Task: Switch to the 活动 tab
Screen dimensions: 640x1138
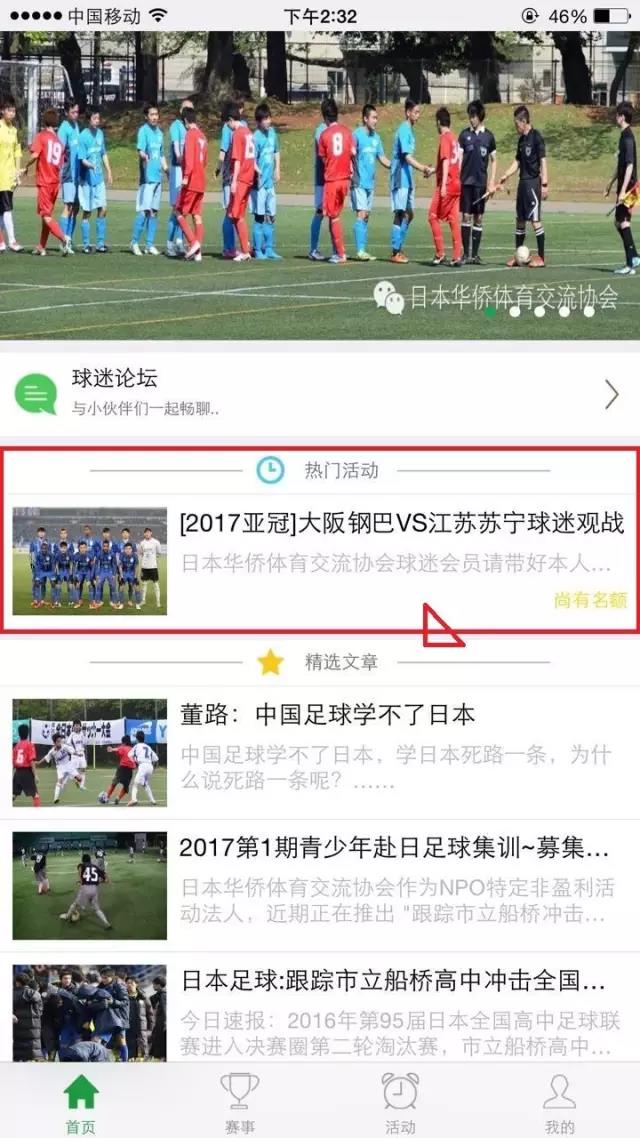Action: pos(400,1100)
